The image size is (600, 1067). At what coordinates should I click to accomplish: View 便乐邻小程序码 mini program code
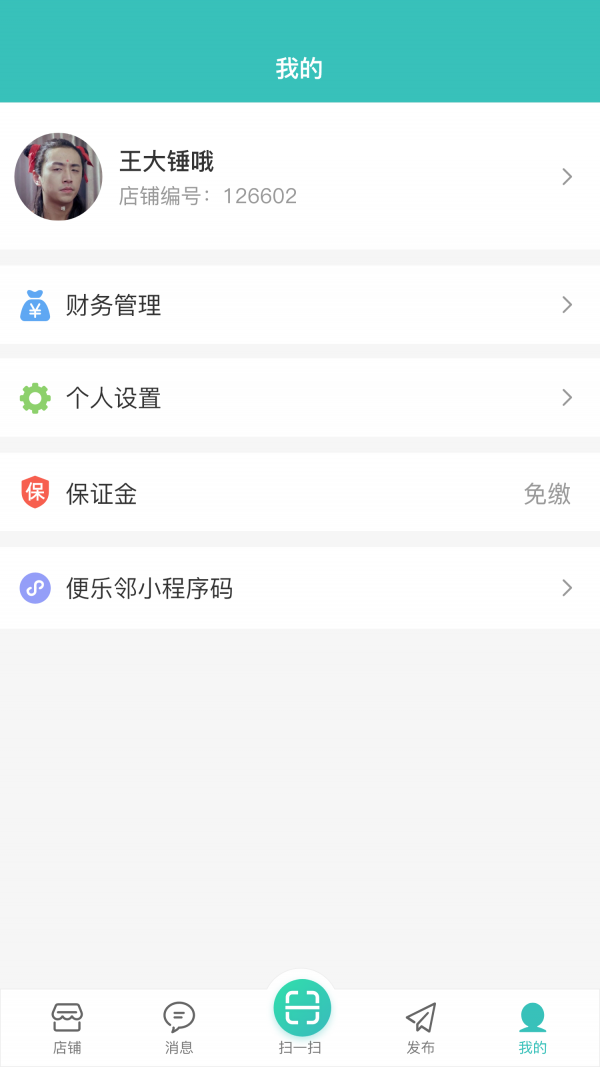point(300,588)
